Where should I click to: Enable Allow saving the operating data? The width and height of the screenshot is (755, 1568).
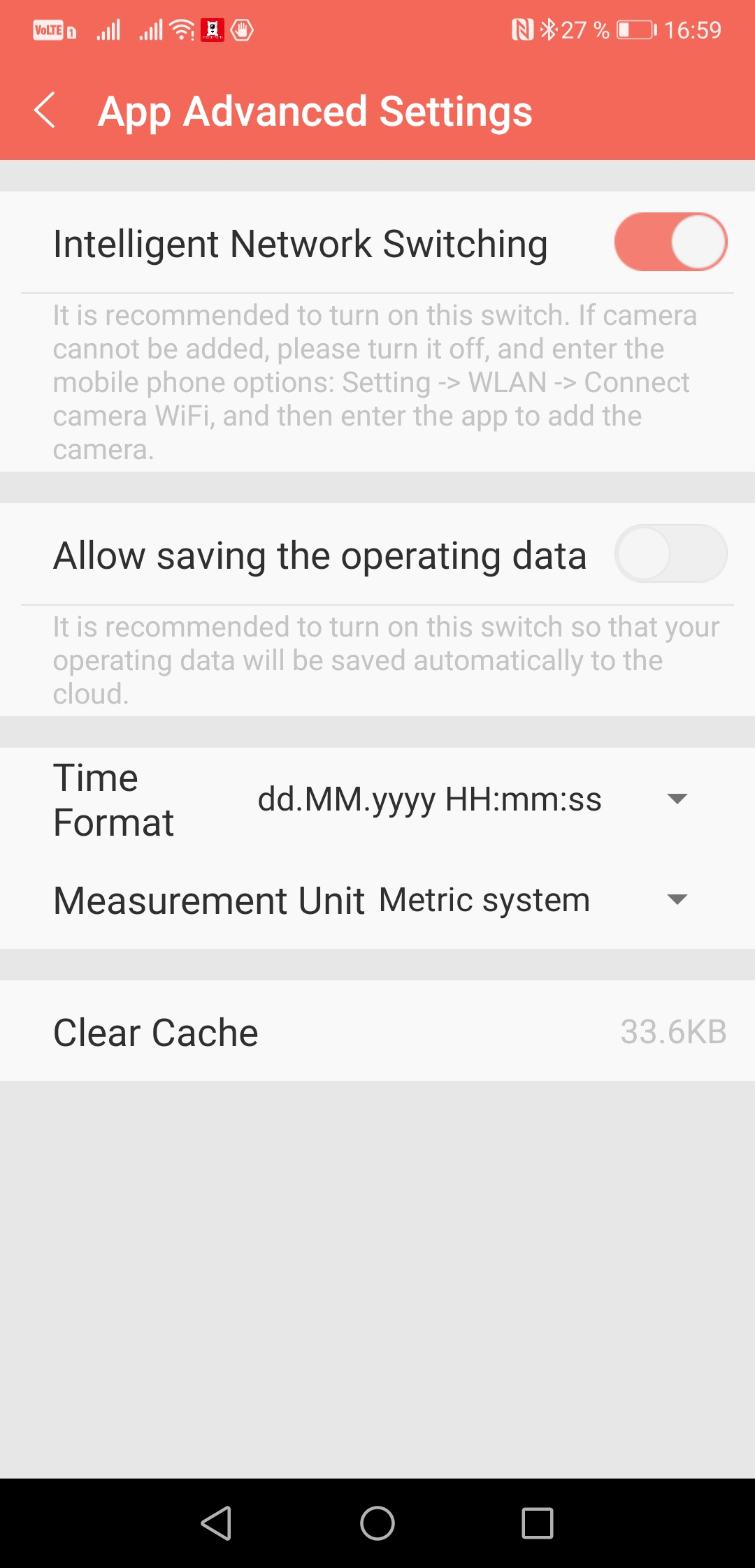pos(670,554)
